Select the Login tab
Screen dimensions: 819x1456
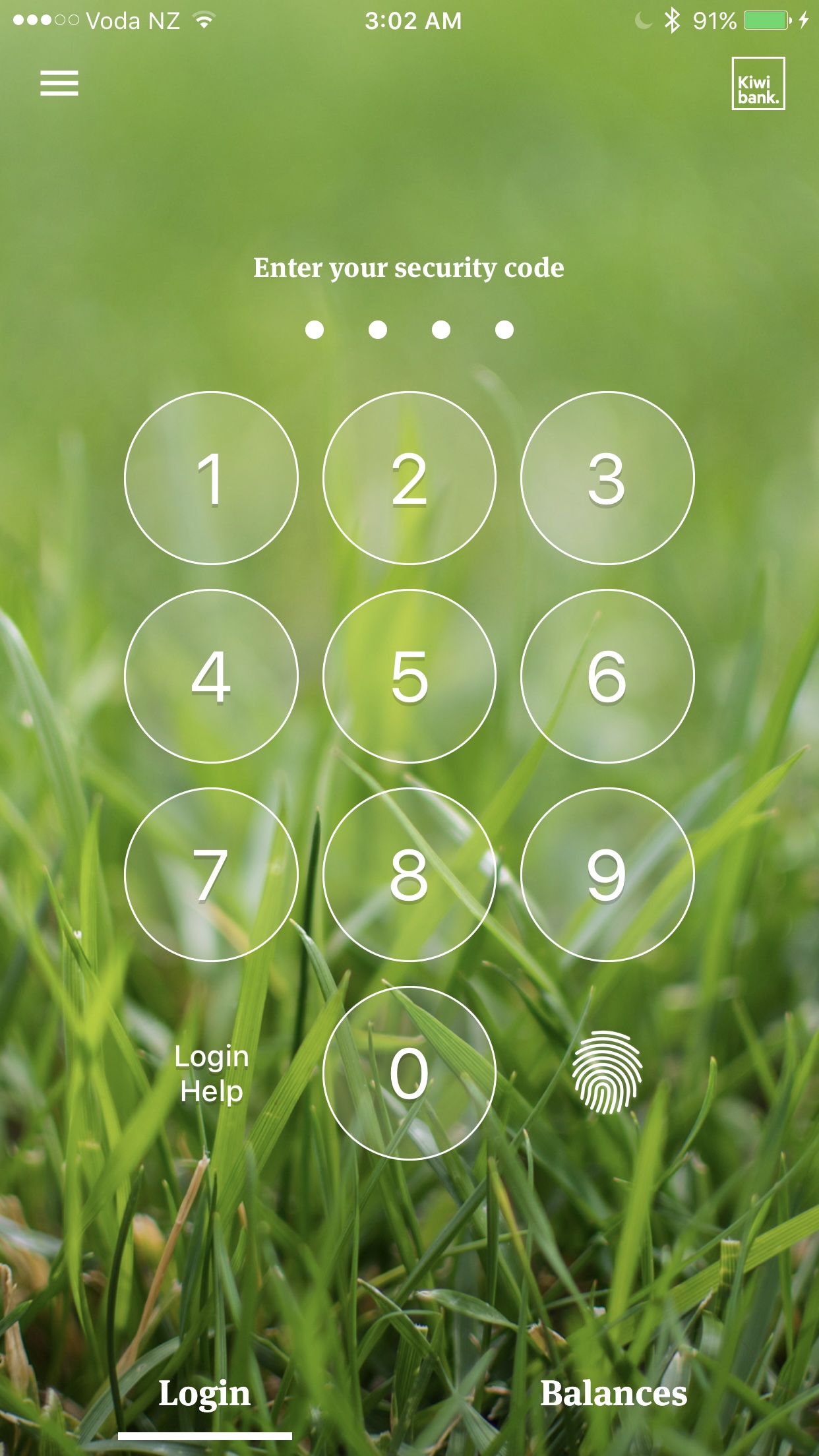[204, 1395]
